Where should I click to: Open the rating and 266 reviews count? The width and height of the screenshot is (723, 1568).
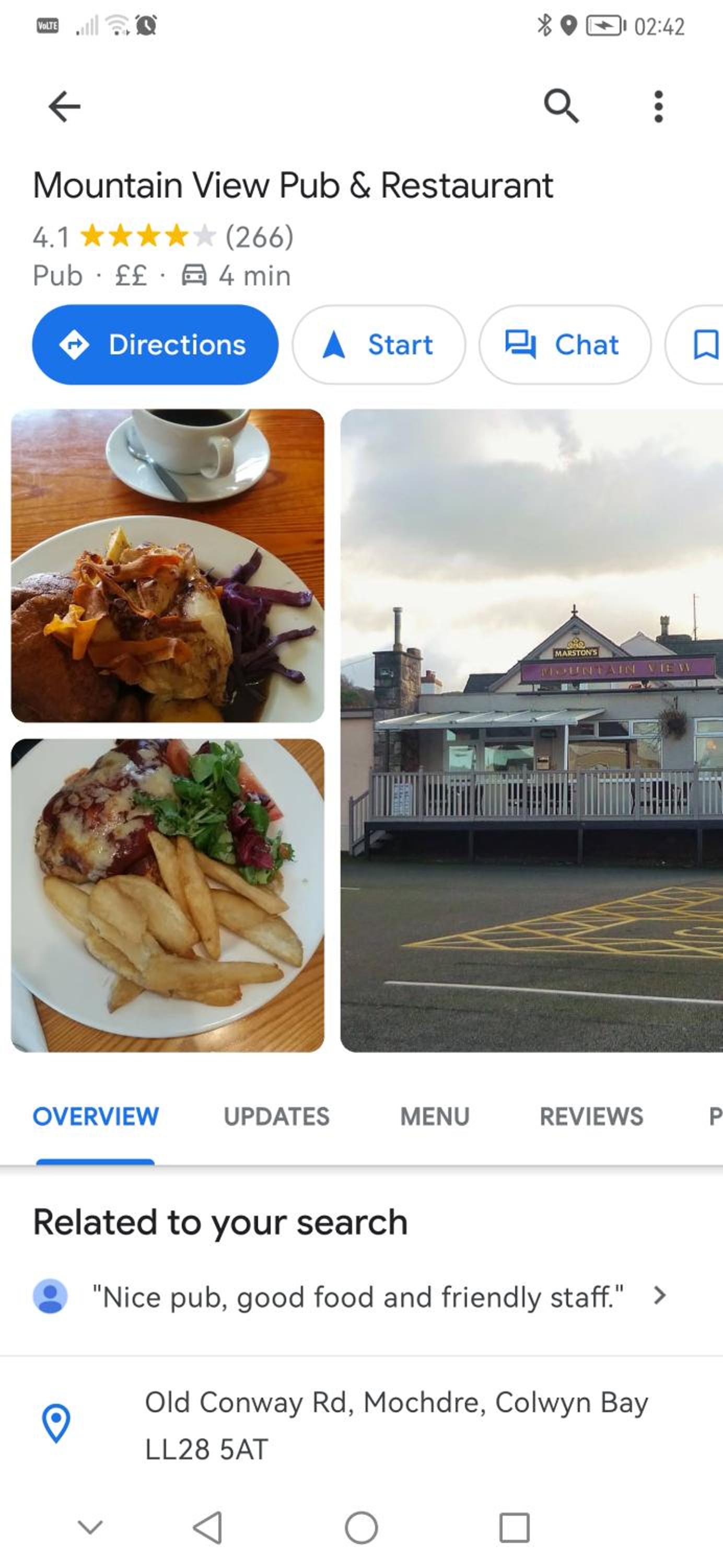[163, 236]
